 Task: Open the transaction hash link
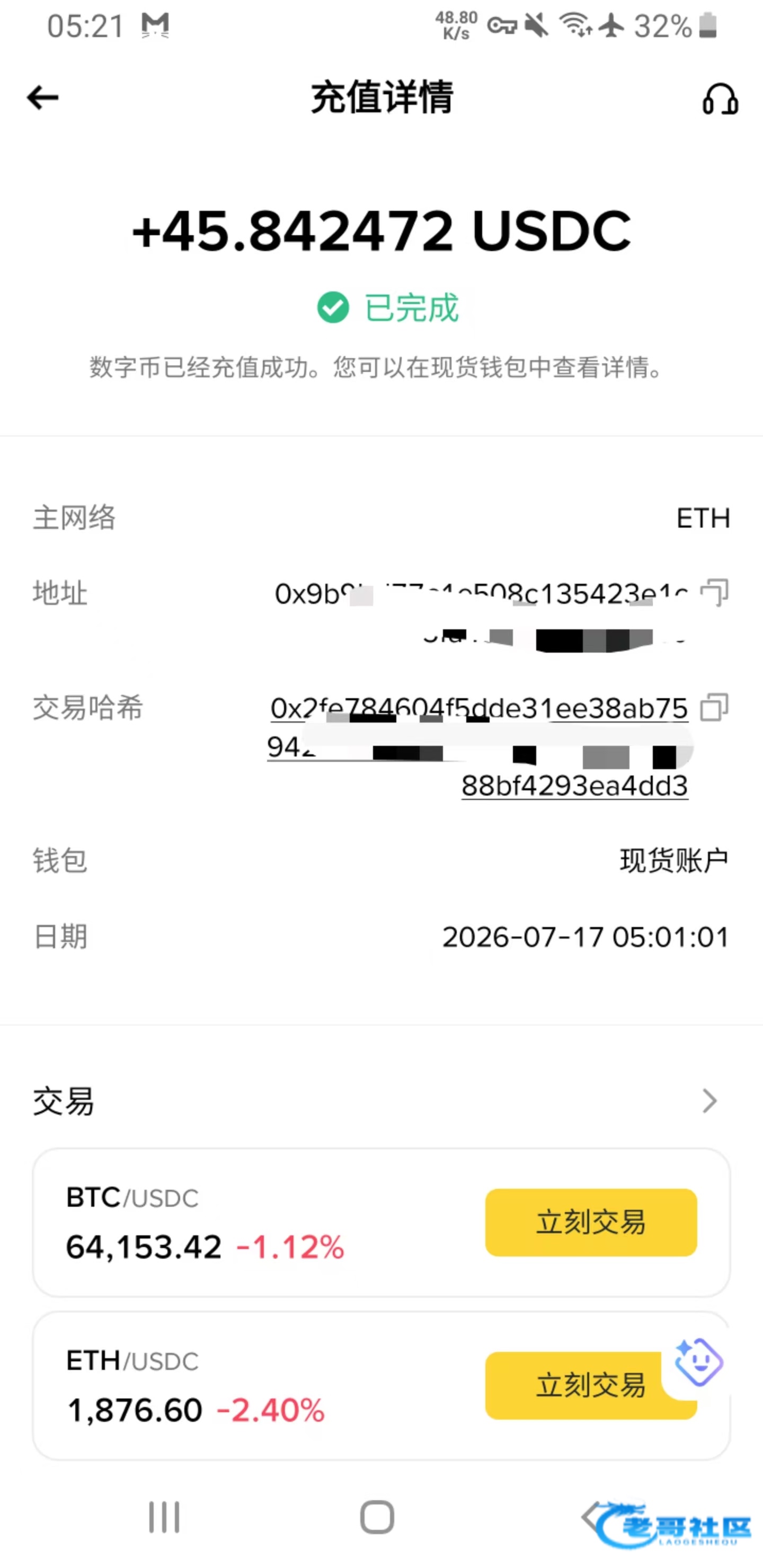[478, 747]
